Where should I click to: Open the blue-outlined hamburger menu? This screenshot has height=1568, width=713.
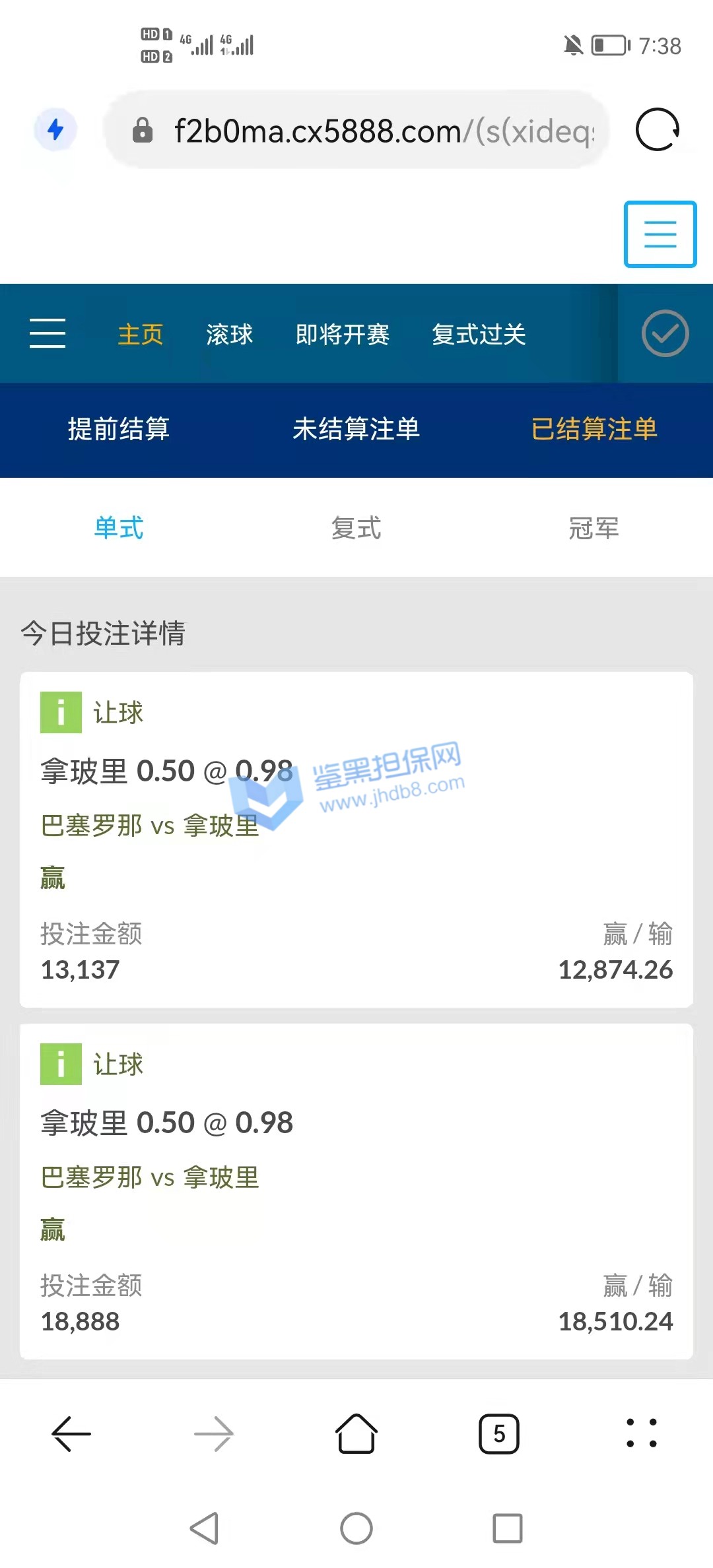click(x=660, y=234)
